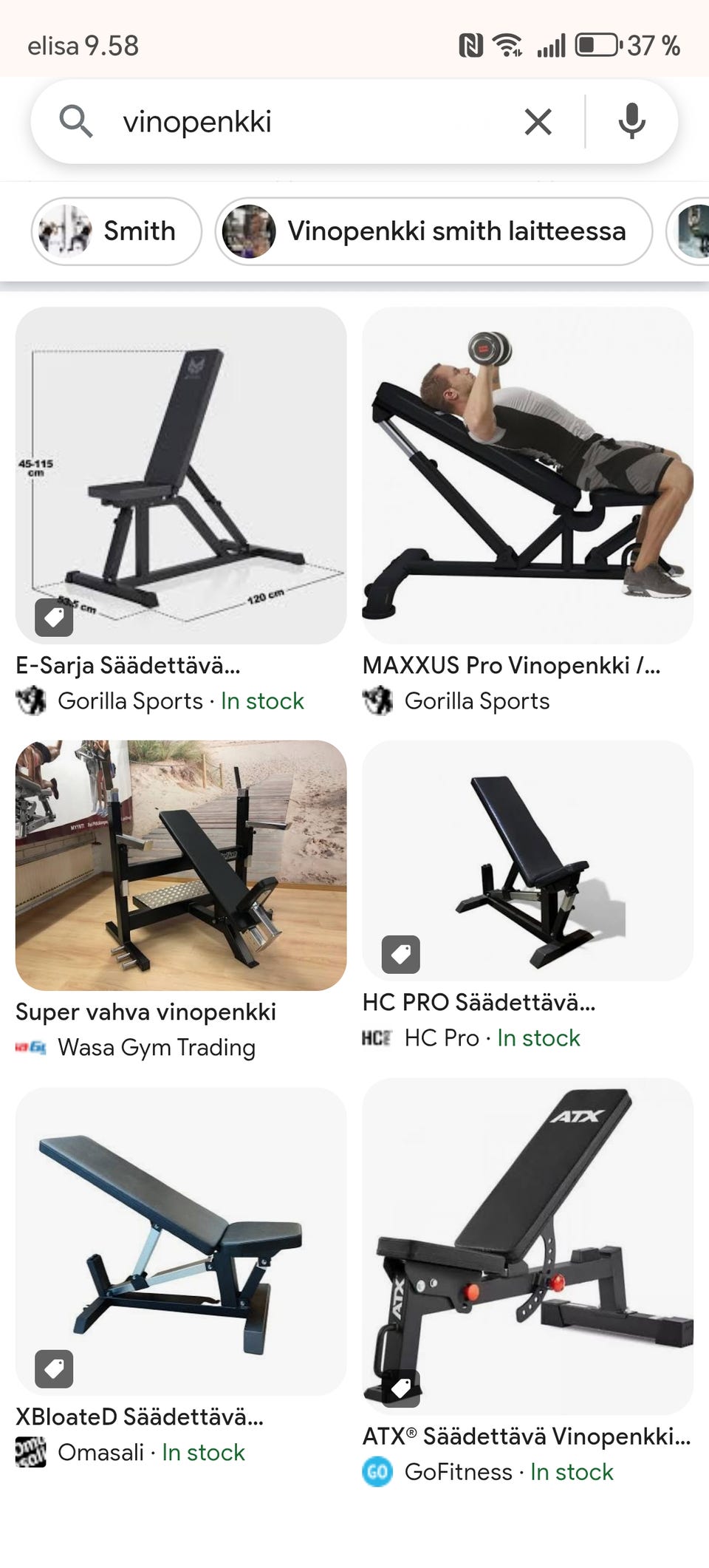Tap the partially visible filter chip on the right

pos(693,231)
